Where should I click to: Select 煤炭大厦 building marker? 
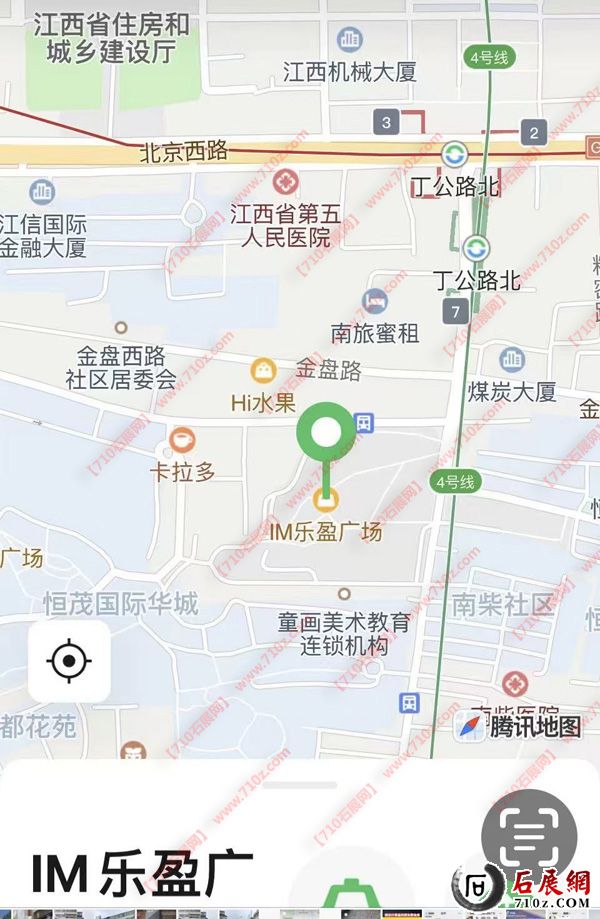click(x=512, y=359)
